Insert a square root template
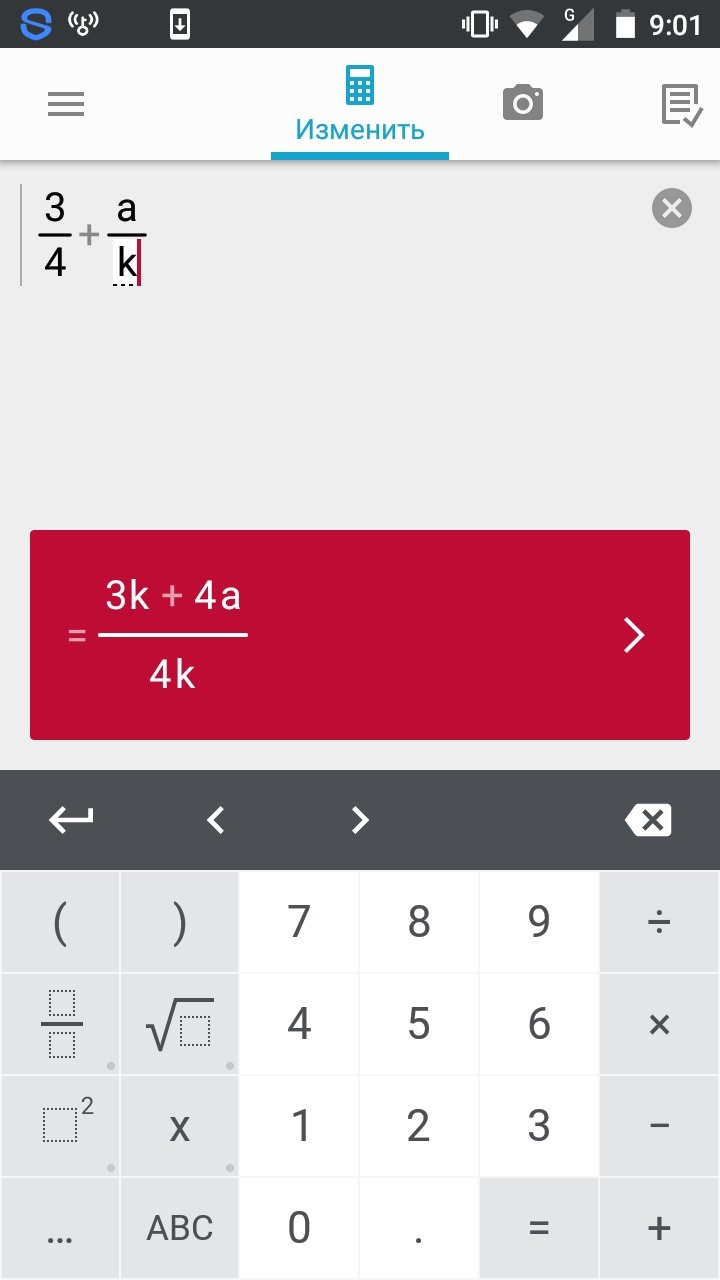Viewport: 720px width, 1280px height. [x=180, y=1024]
